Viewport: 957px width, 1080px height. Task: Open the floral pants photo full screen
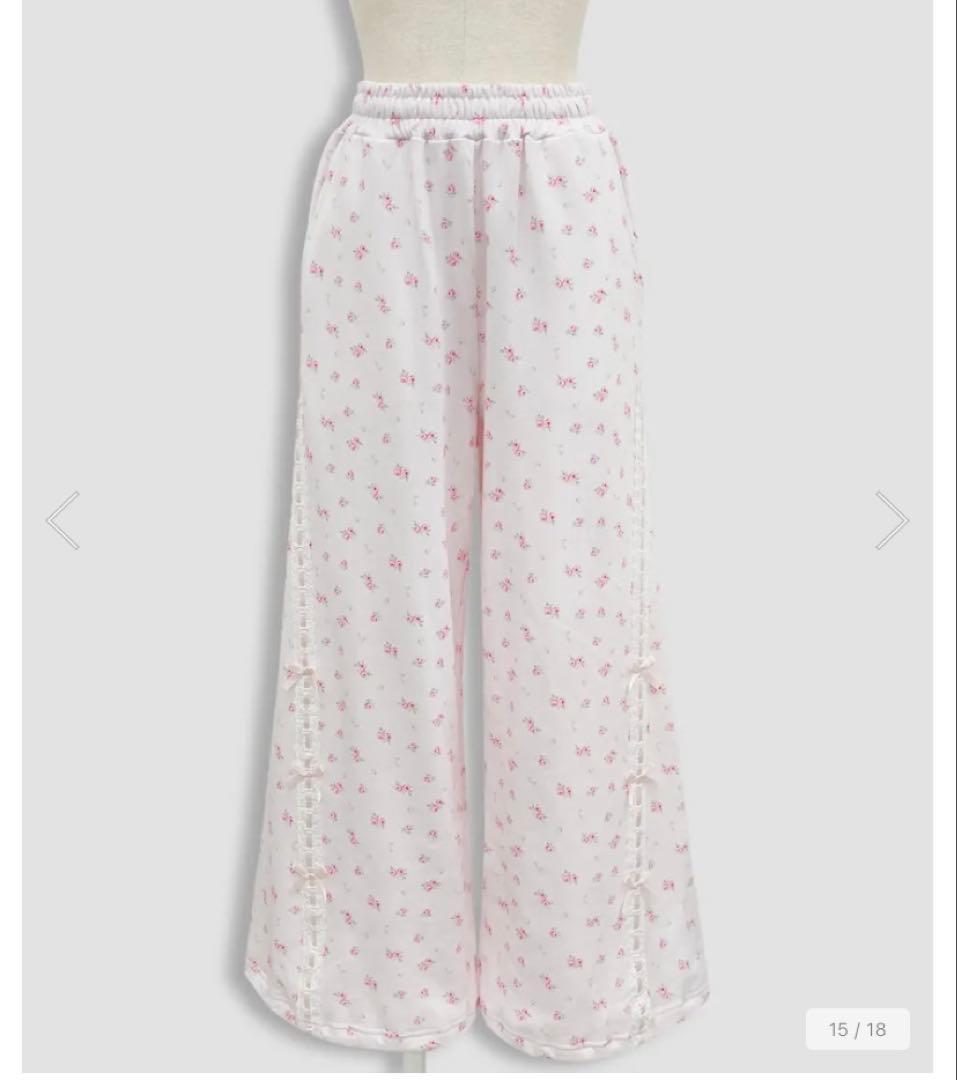(478, 540)
